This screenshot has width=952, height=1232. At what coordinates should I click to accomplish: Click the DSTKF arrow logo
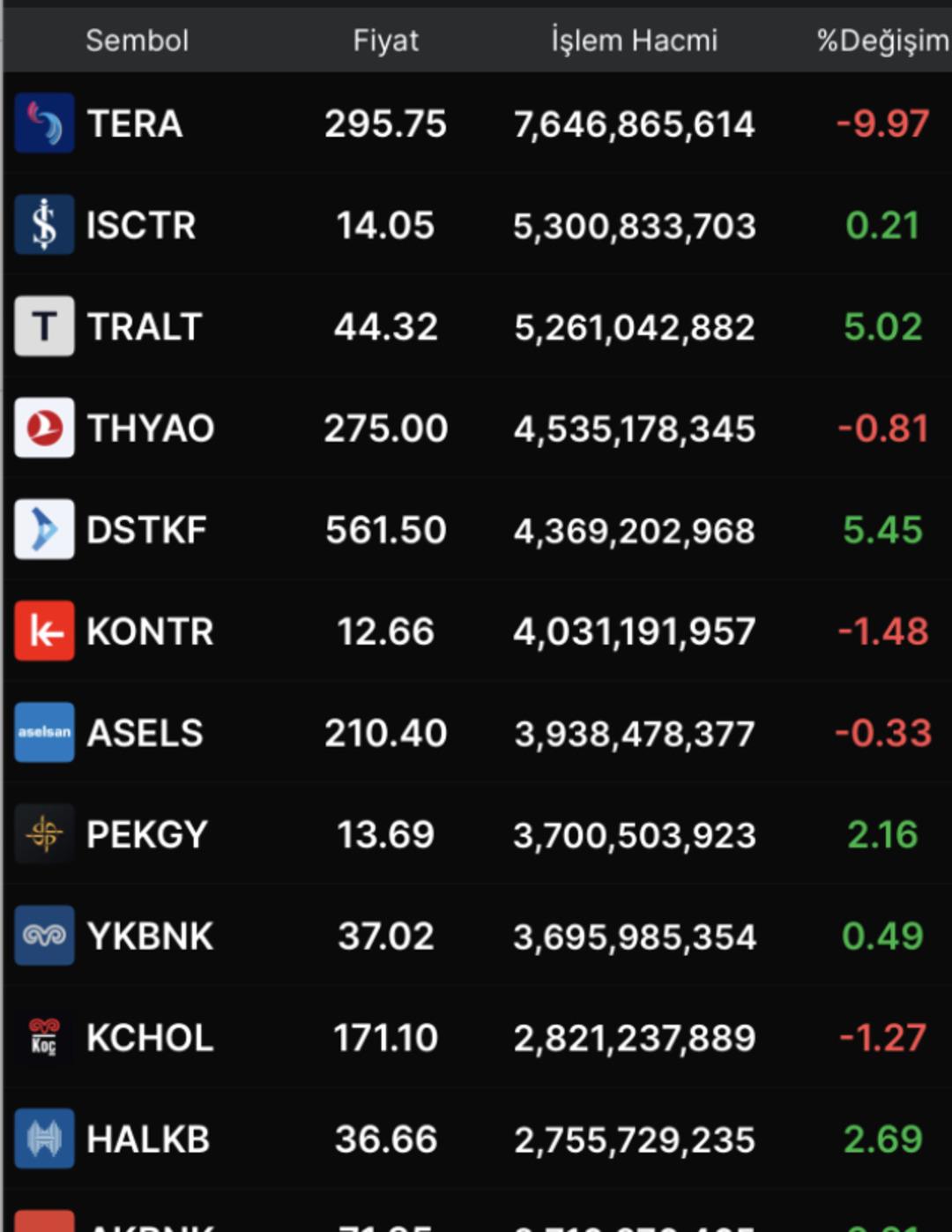44,529
